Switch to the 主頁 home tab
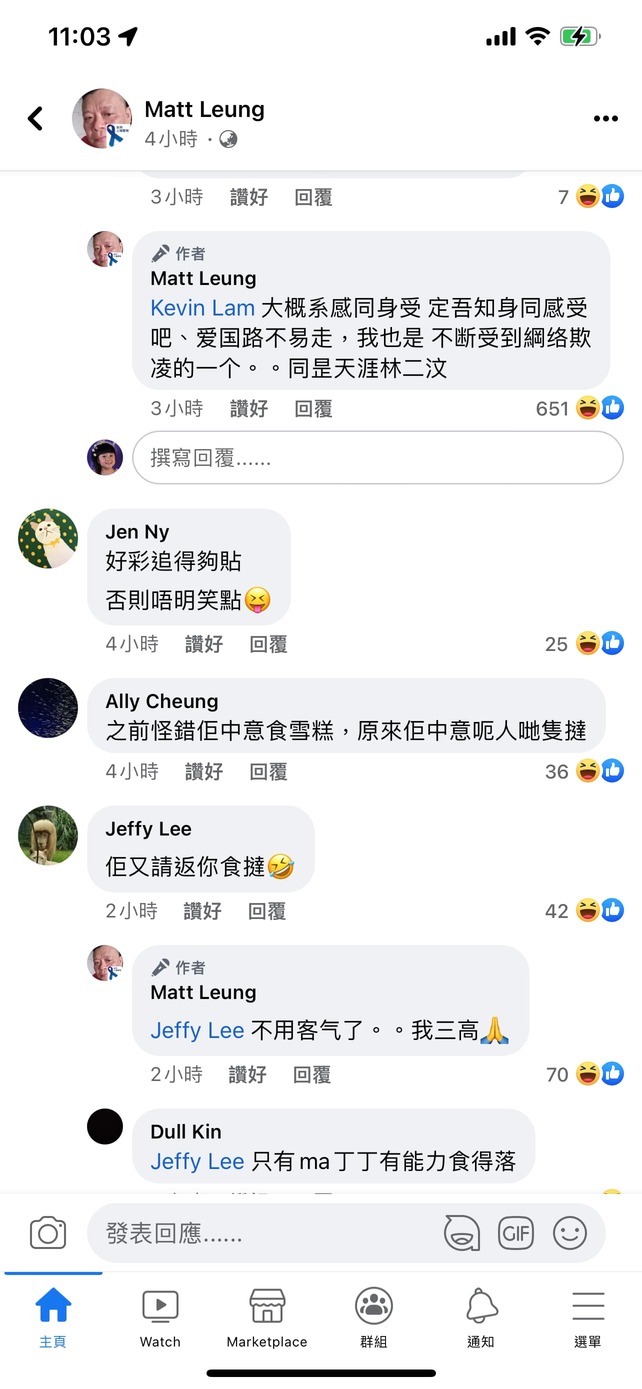The width and height of the screenshot is (642, 1389). coord(53,1318)
